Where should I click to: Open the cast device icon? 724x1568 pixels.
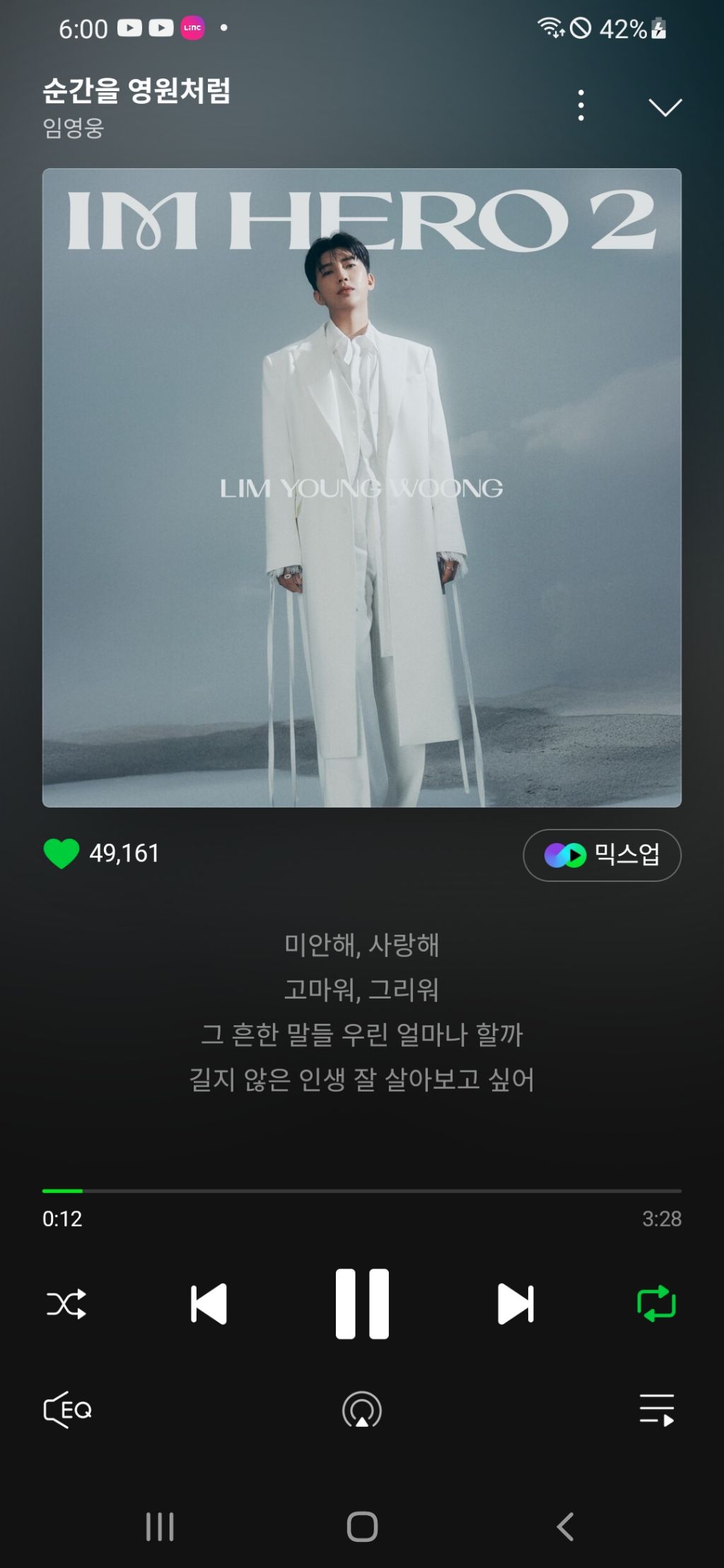[x=362, y=1410]
